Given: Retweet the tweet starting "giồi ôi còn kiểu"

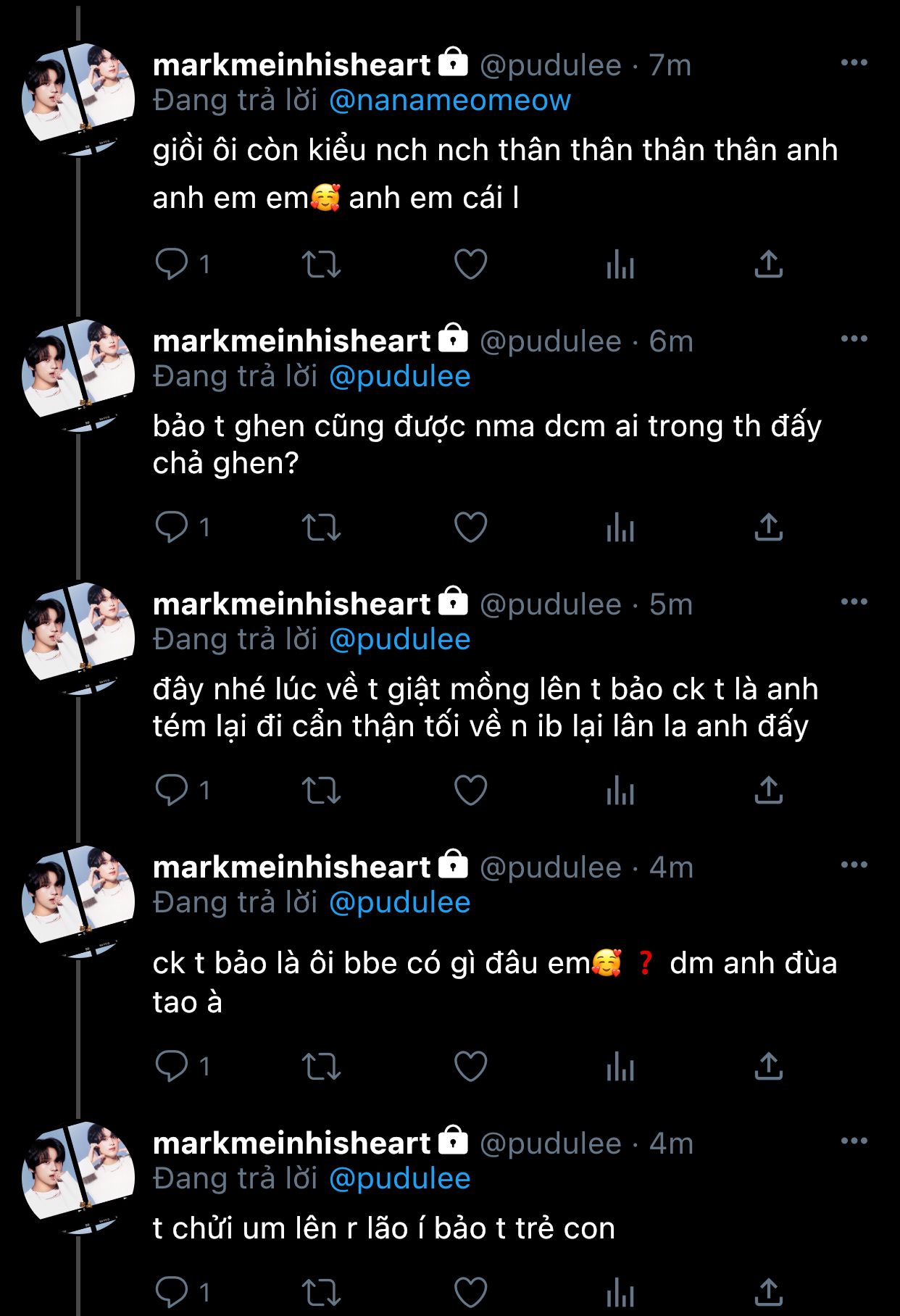Looking at the screenshot, I should pos(321,265).
